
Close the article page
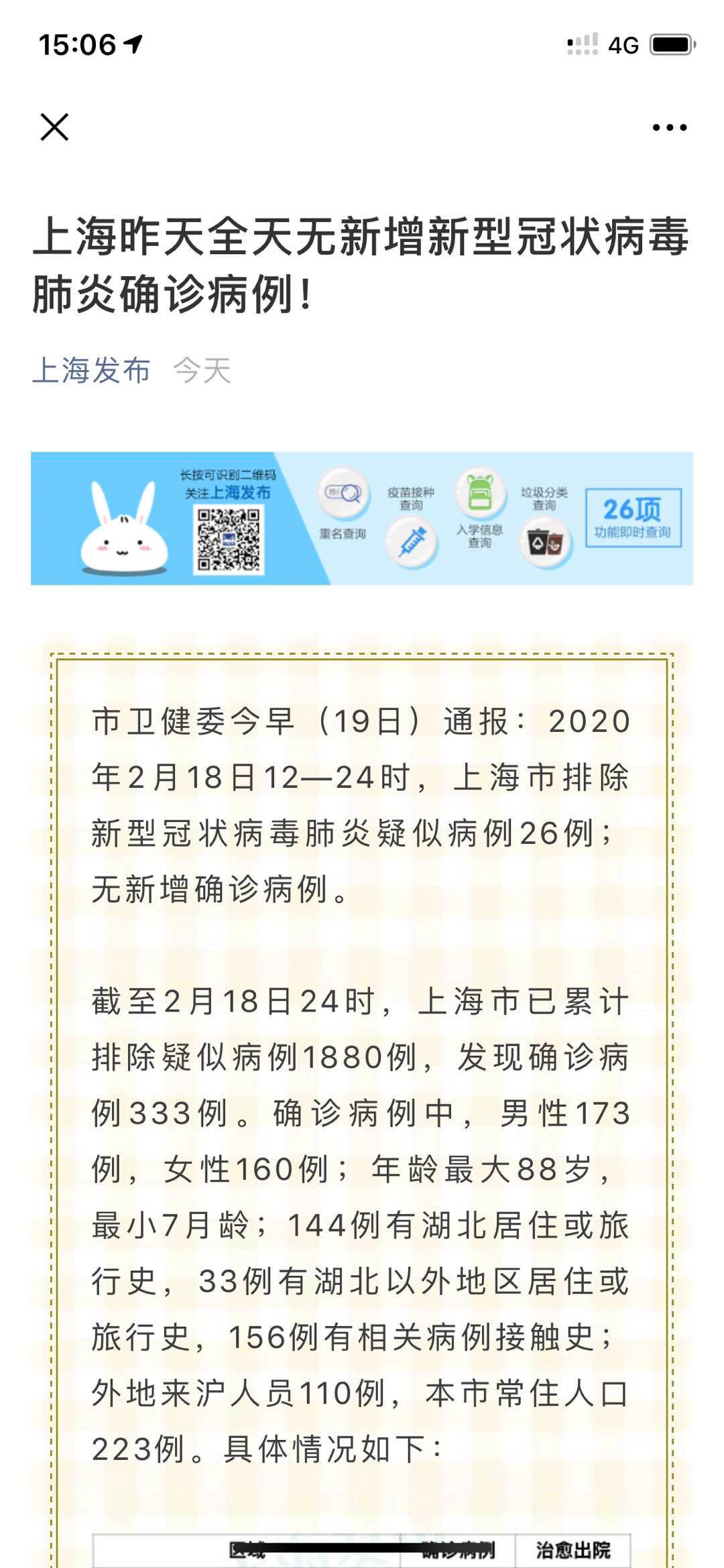[54, 127]
